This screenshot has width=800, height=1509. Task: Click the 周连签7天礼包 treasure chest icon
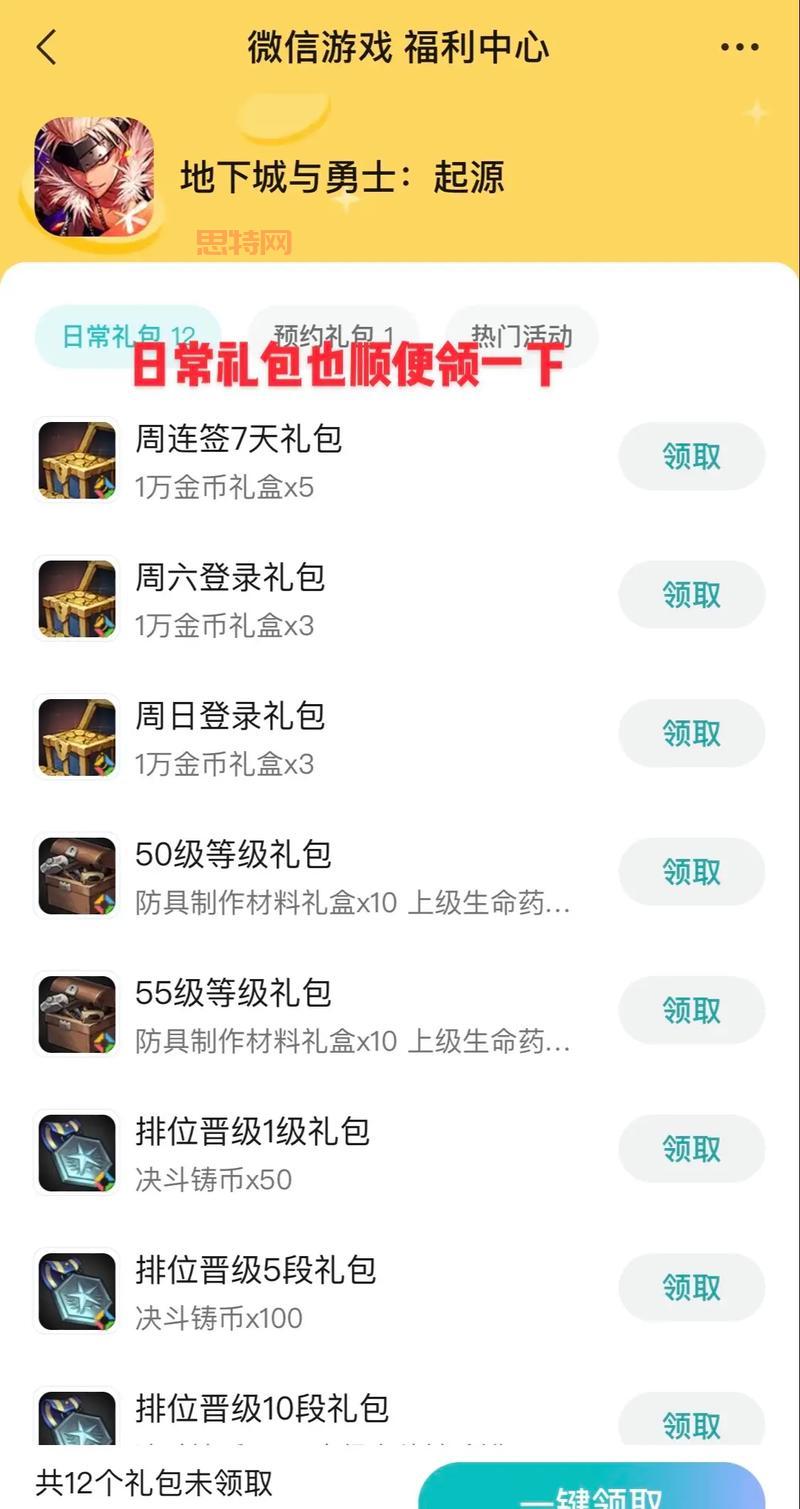75,458
